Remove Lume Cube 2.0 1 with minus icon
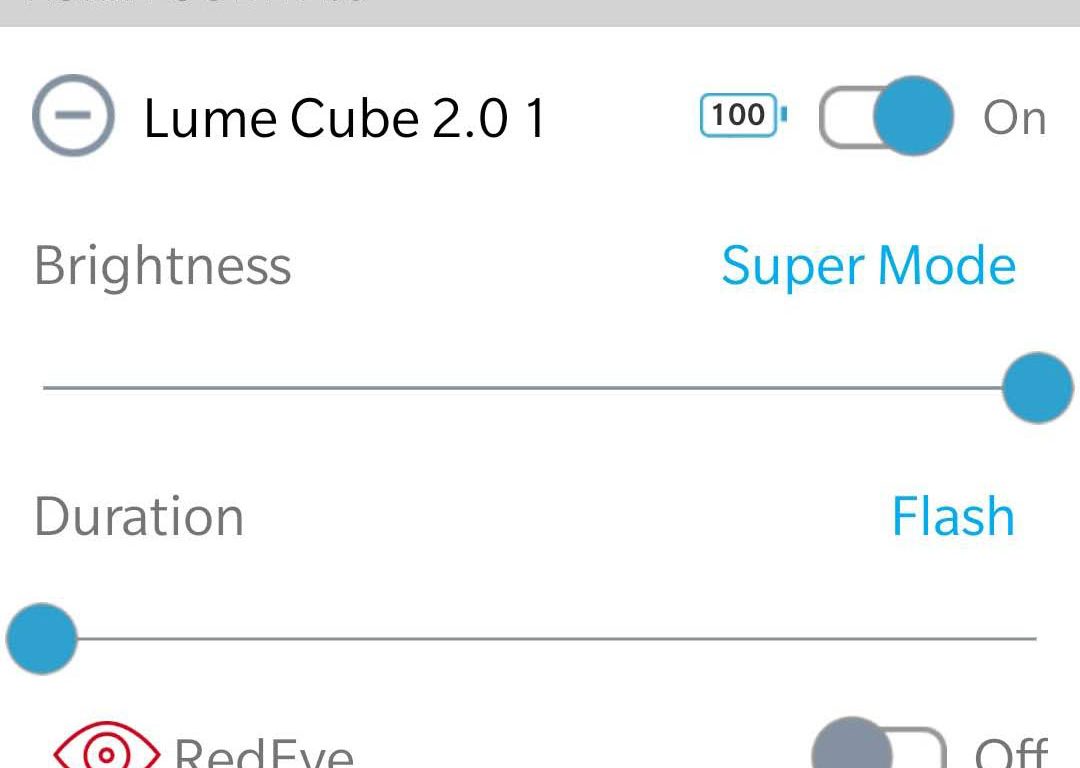This screenshot has height=768, width=1080. tap(73, 115)
